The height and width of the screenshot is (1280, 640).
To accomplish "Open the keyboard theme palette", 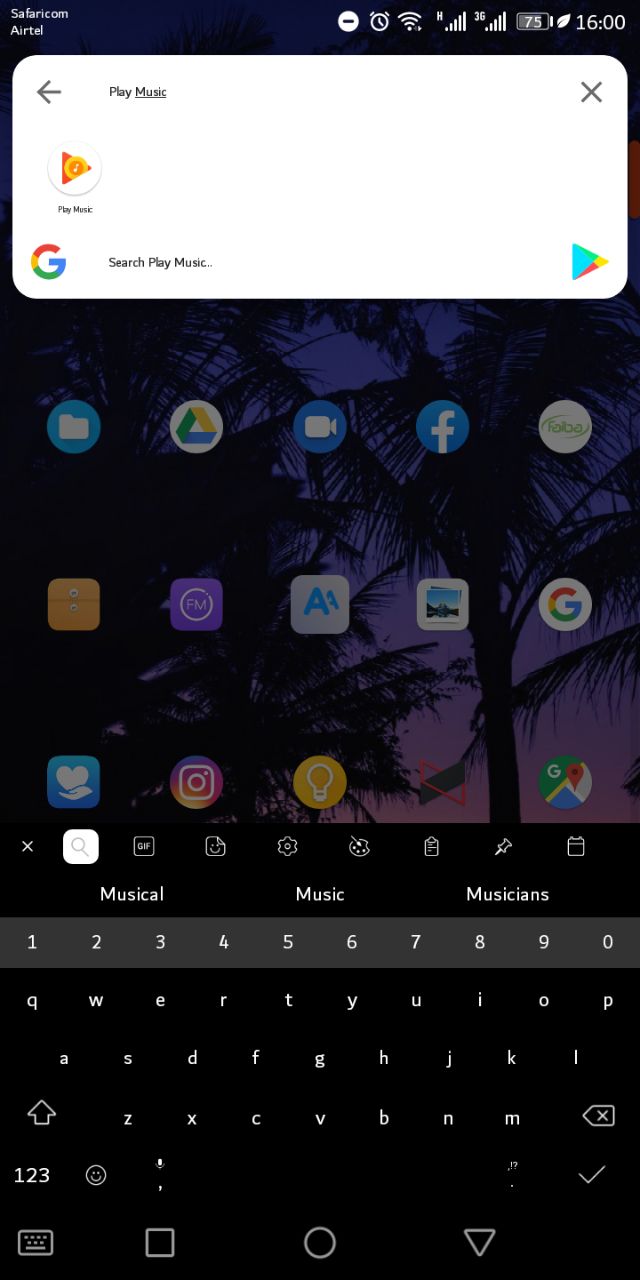I will click(x=359, y=847).
